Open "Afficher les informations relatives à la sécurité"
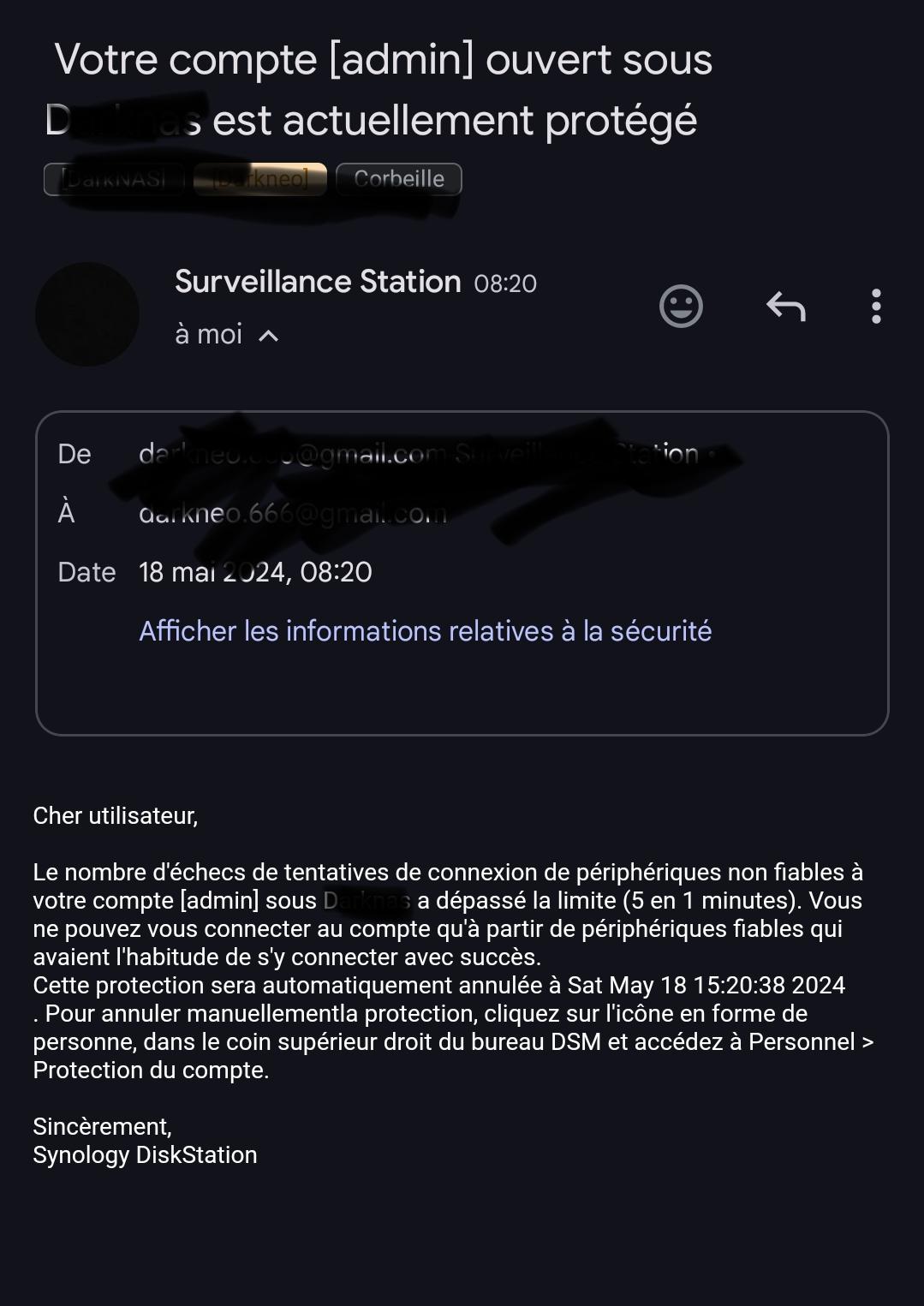Image resolution: width=924 pixels, height=1306 pixels. coord(425,631)
